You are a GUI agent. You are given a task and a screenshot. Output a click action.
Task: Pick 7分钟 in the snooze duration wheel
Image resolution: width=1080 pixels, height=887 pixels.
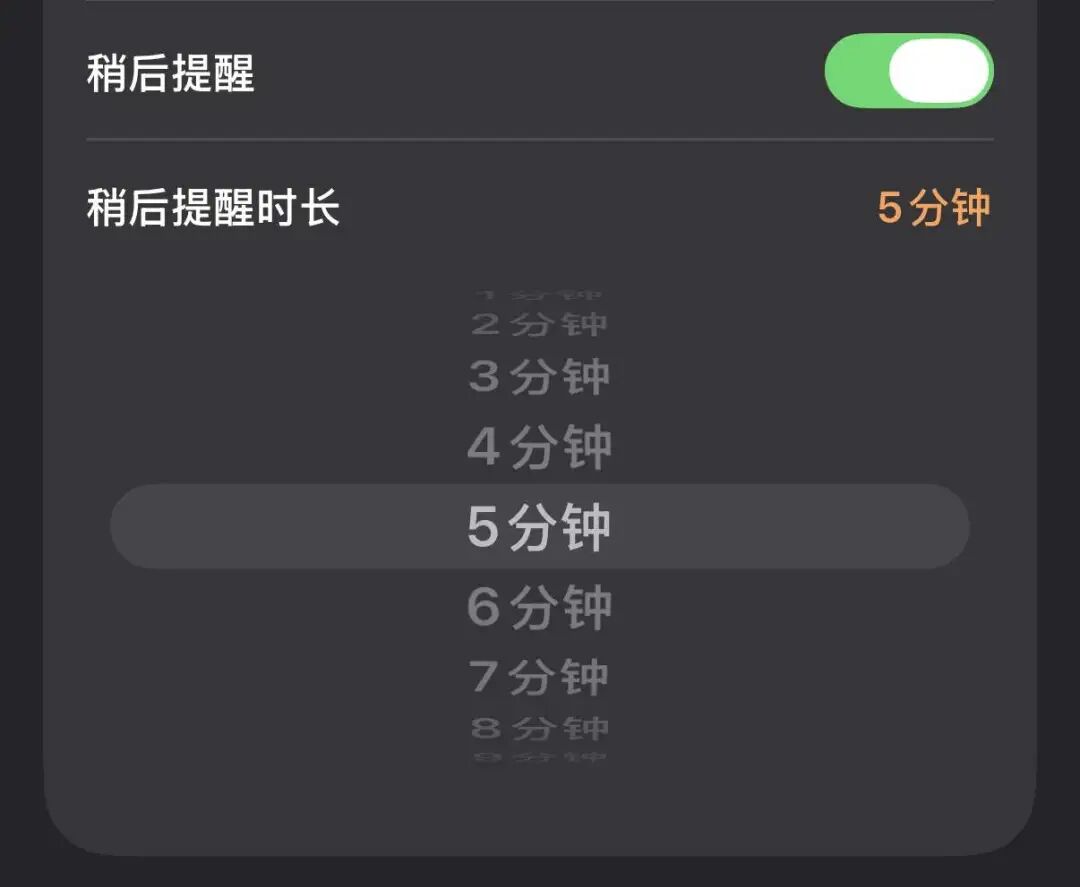point(539,677)
